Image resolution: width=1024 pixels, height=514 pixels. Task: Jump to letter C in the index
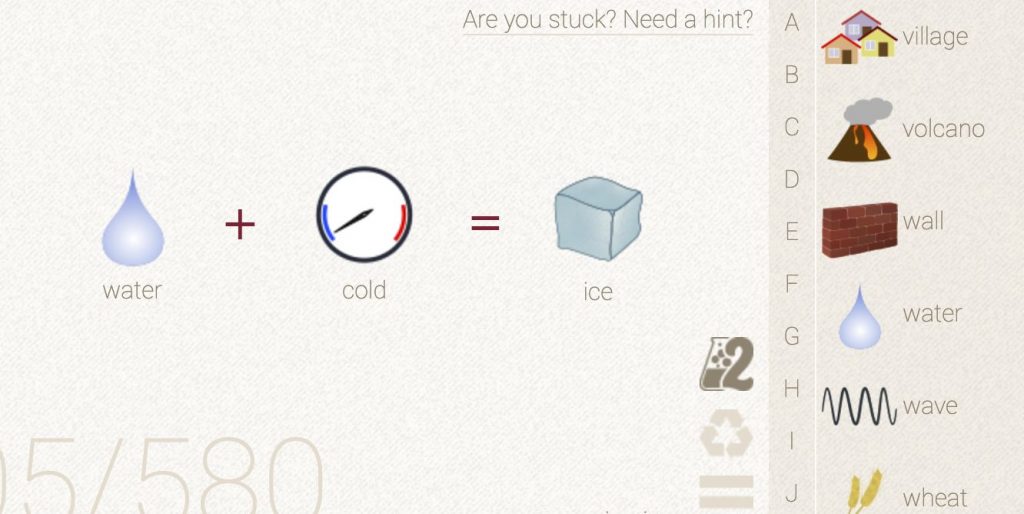[x=792, y=127]
